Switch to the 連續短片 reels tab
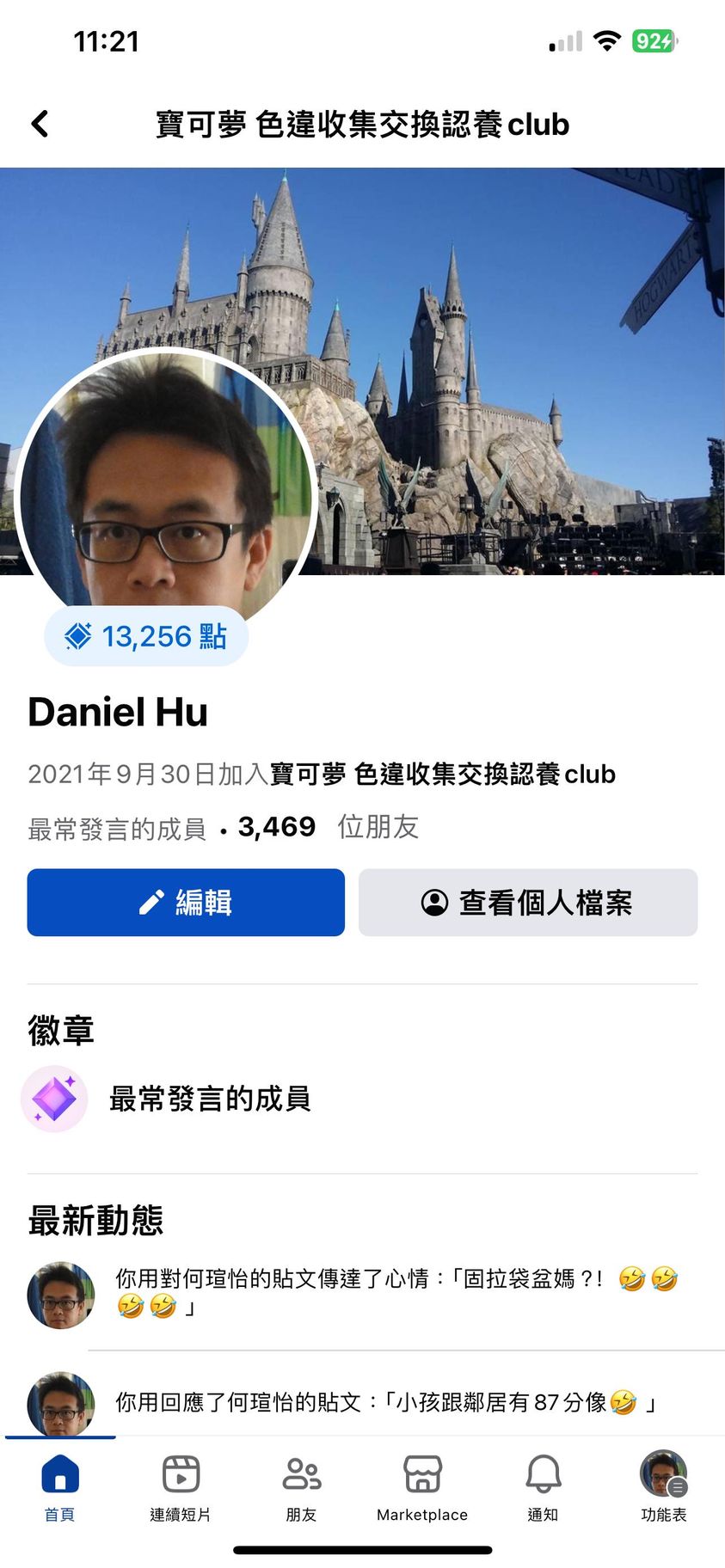 (x=181, y=1487)
